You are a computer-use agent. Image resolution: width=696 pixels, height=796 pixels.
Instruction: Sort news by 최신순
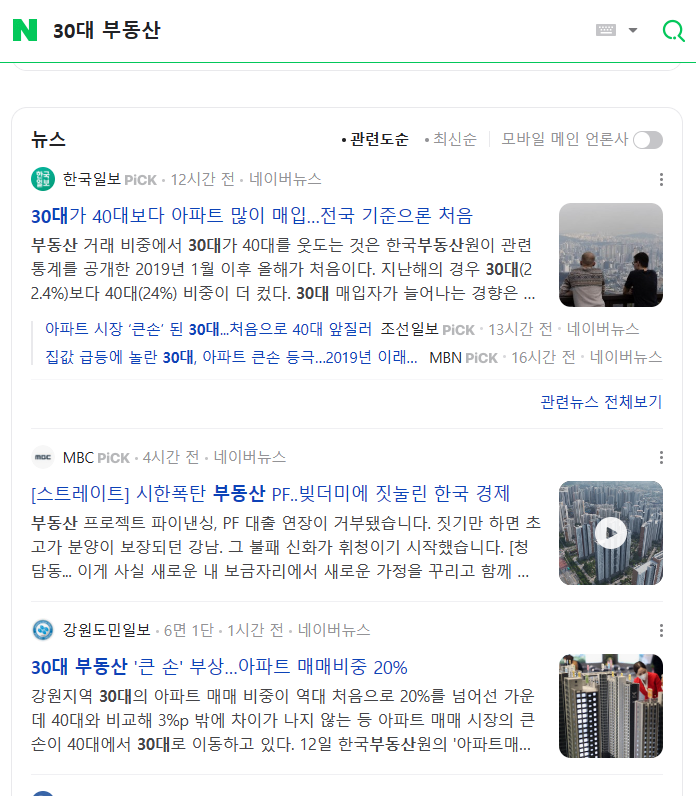pos(451,139)
